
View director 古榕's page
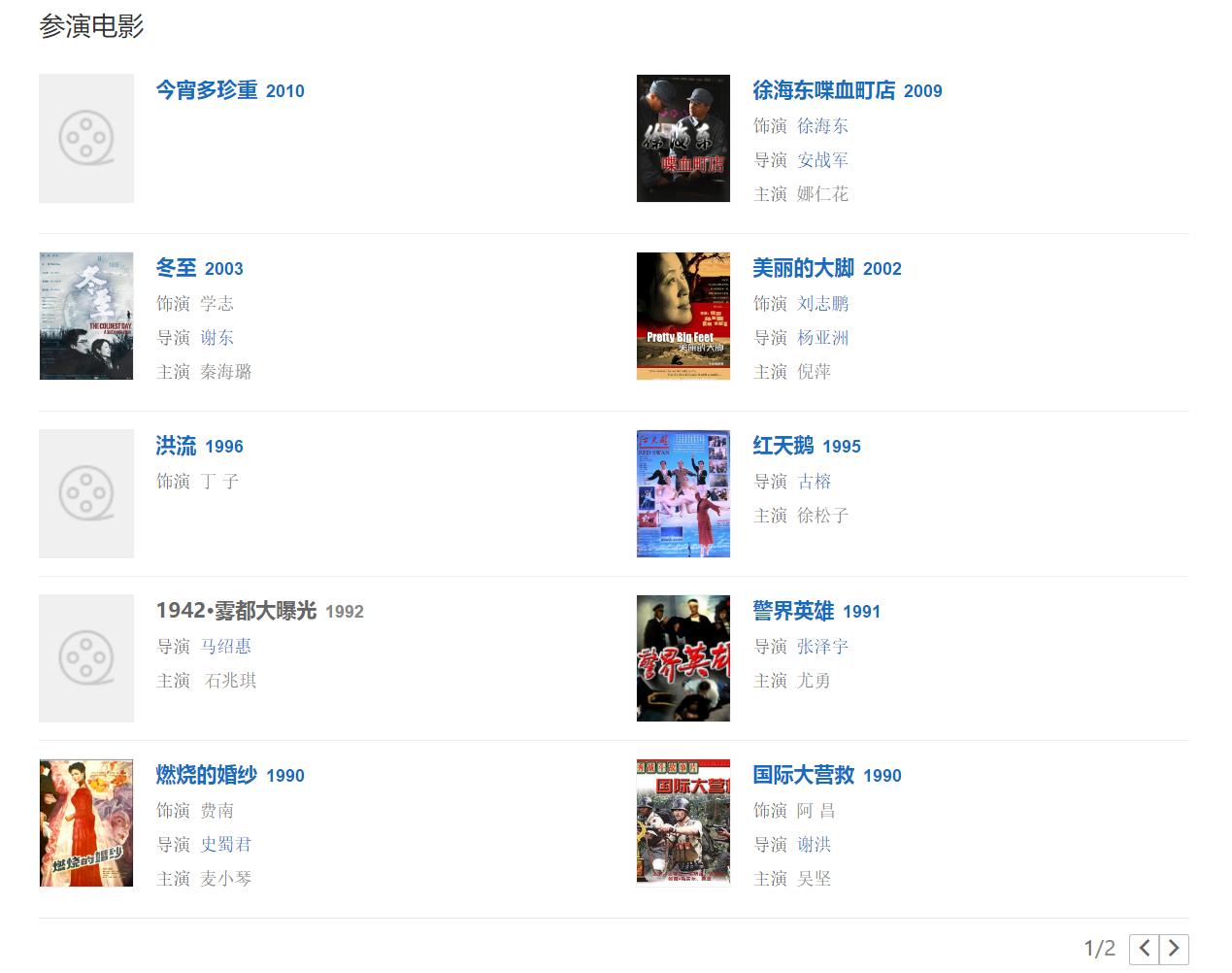pyautogui.click(x=814, y=482)
